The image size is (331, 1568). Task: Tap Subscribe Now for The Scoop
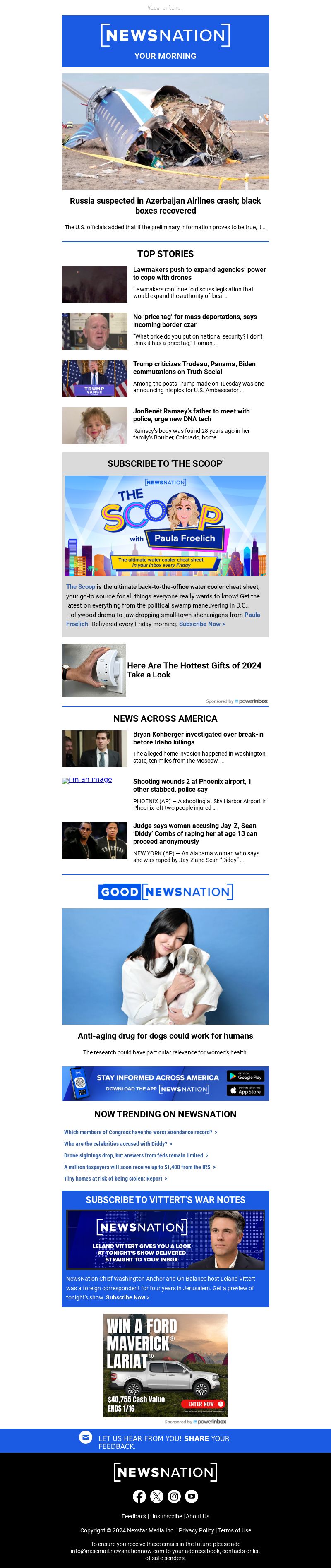[x=202, y=624]
